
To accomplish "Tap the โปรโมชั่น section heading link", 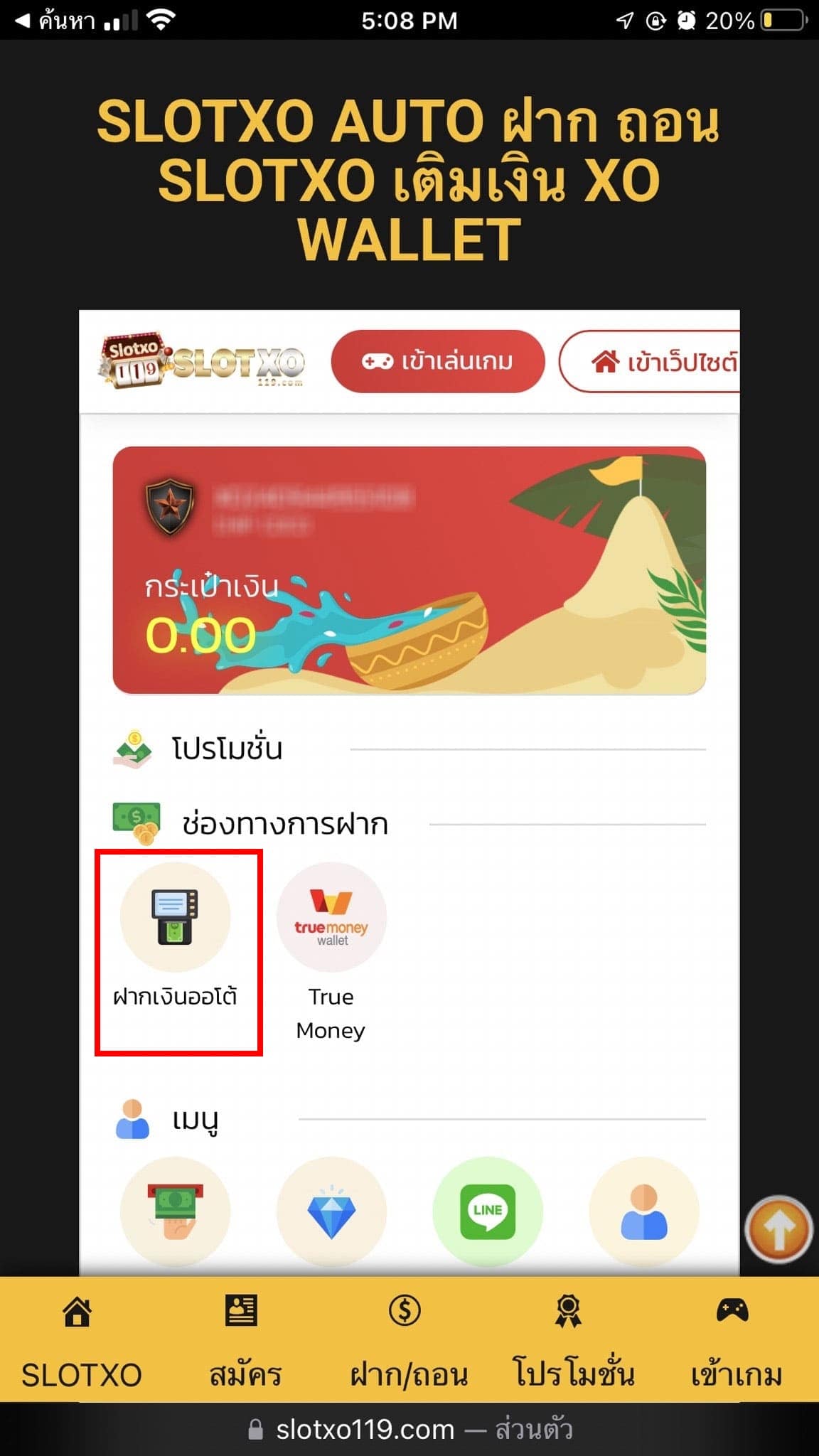I will tap(228, 748).
